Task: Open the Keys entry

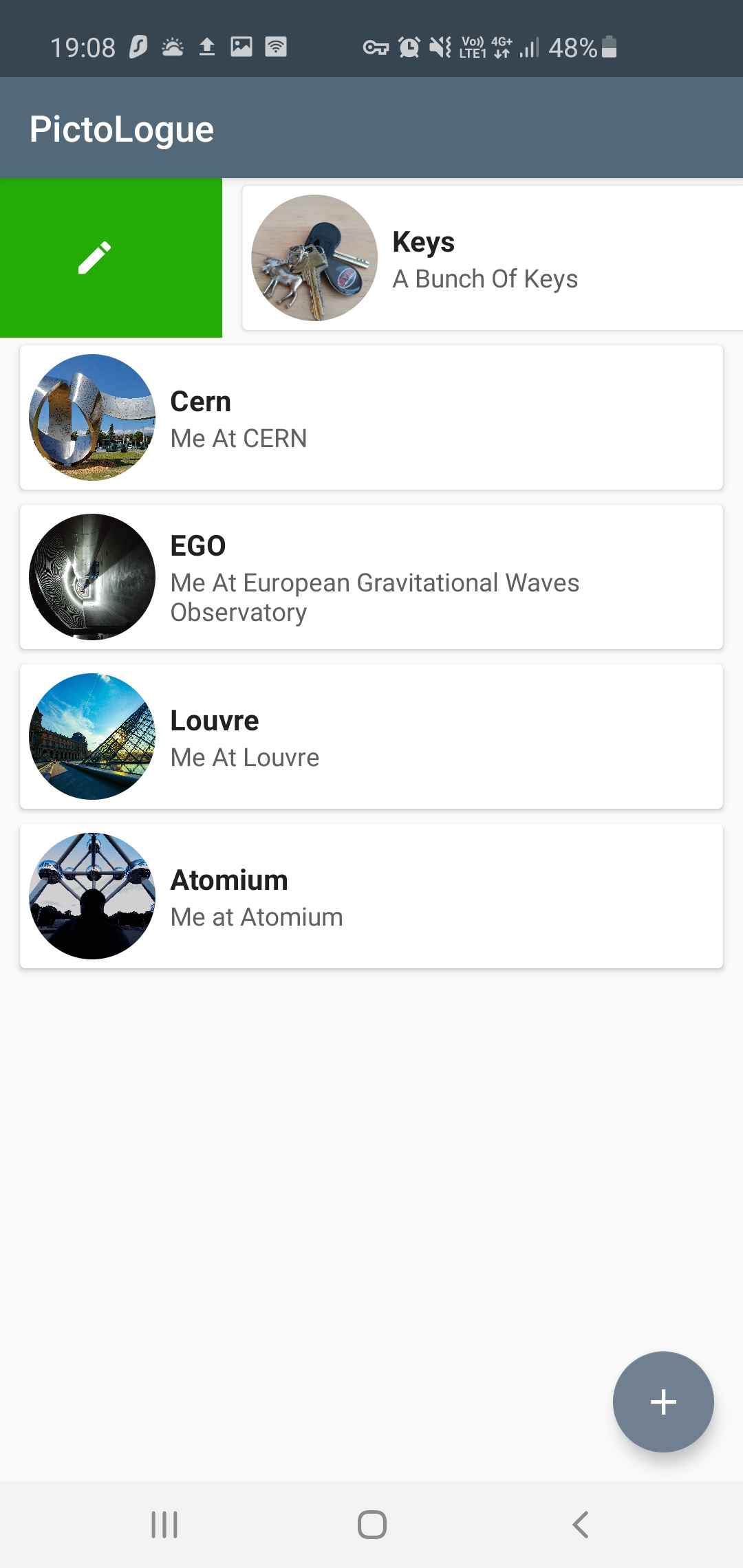Action: coord(492,259)
